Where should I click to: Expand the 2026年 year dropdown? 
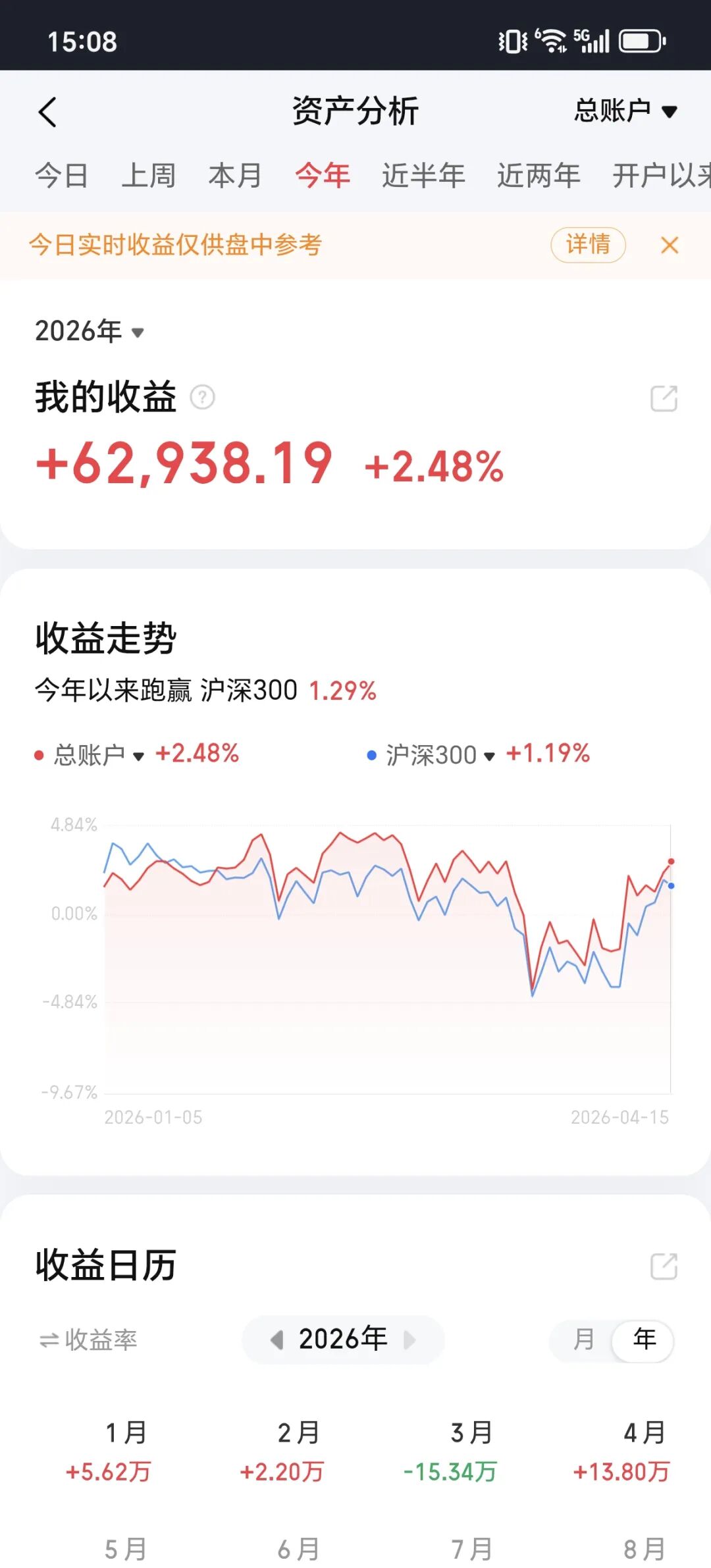pos(88,332)
